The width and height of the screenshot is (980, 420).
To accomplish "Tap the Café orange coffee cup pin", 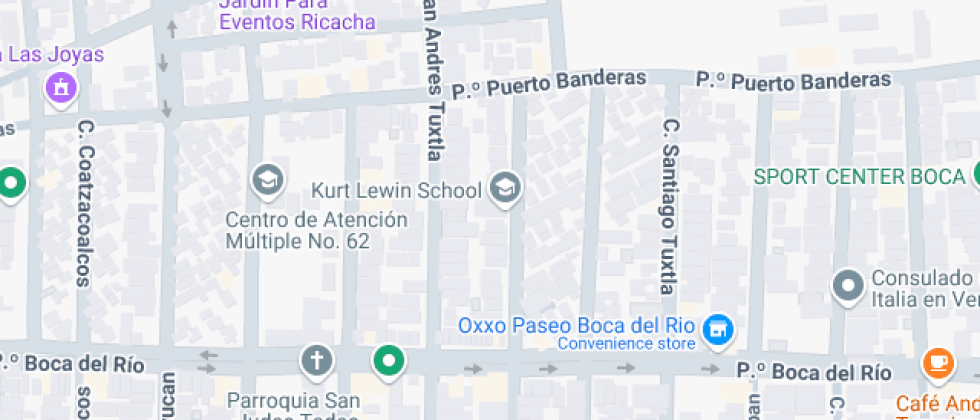I will (x=937, y=362).
